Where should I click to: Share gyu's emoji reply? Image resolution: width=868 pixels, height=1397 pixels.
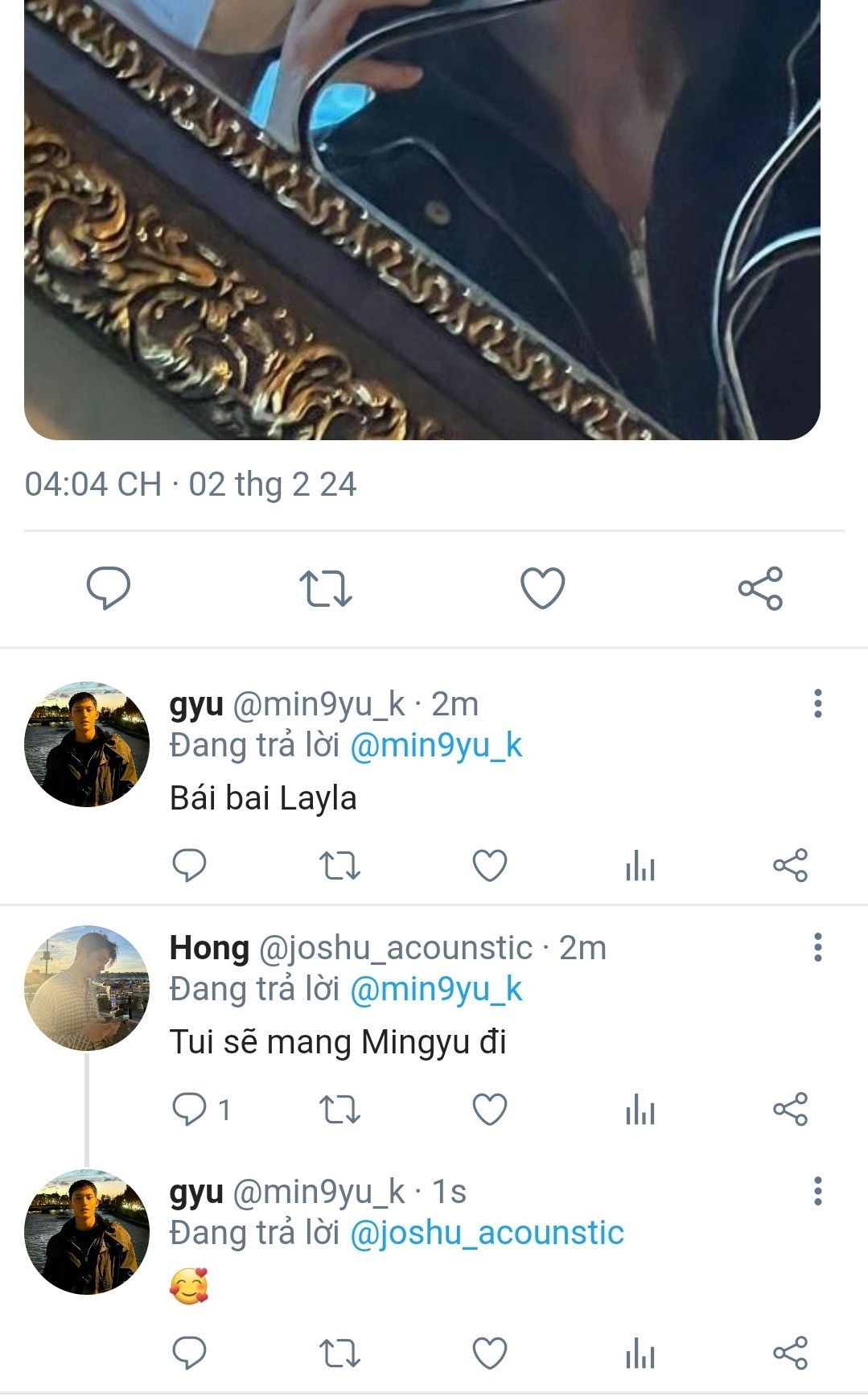pos(790,1354)
